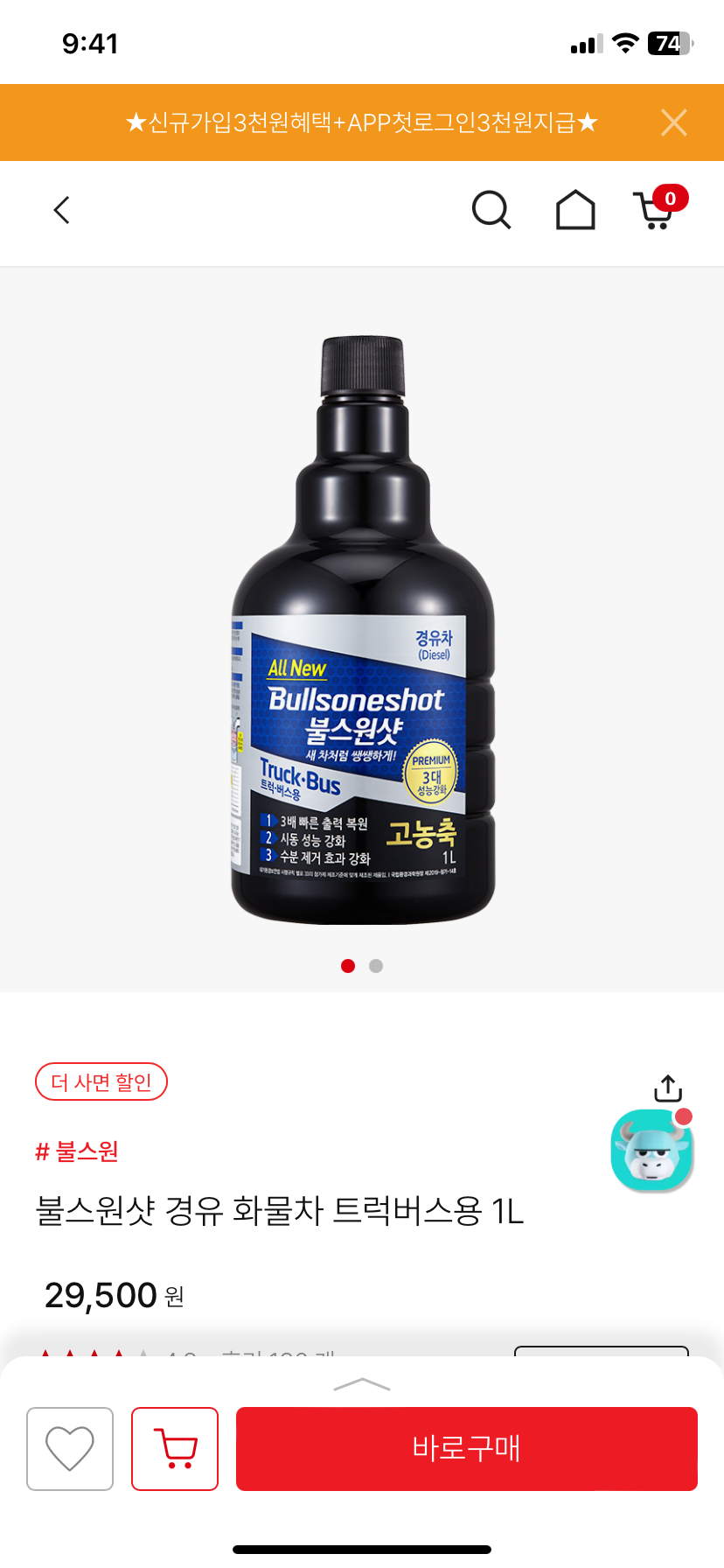Navigate back with the back arrow
724x1568 pixels.
tap(60, 210)
